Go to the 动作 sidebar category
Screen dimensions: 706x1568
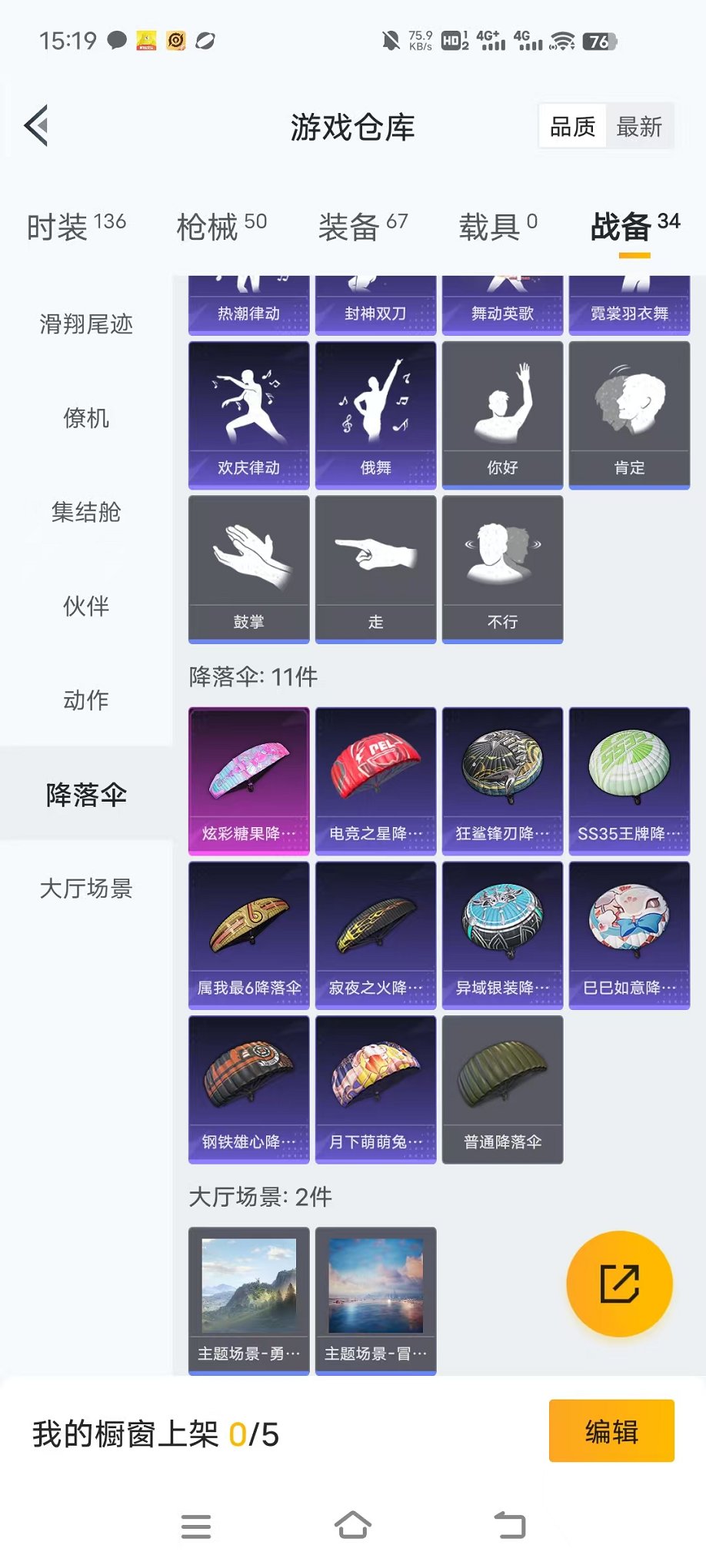(86, 700)
